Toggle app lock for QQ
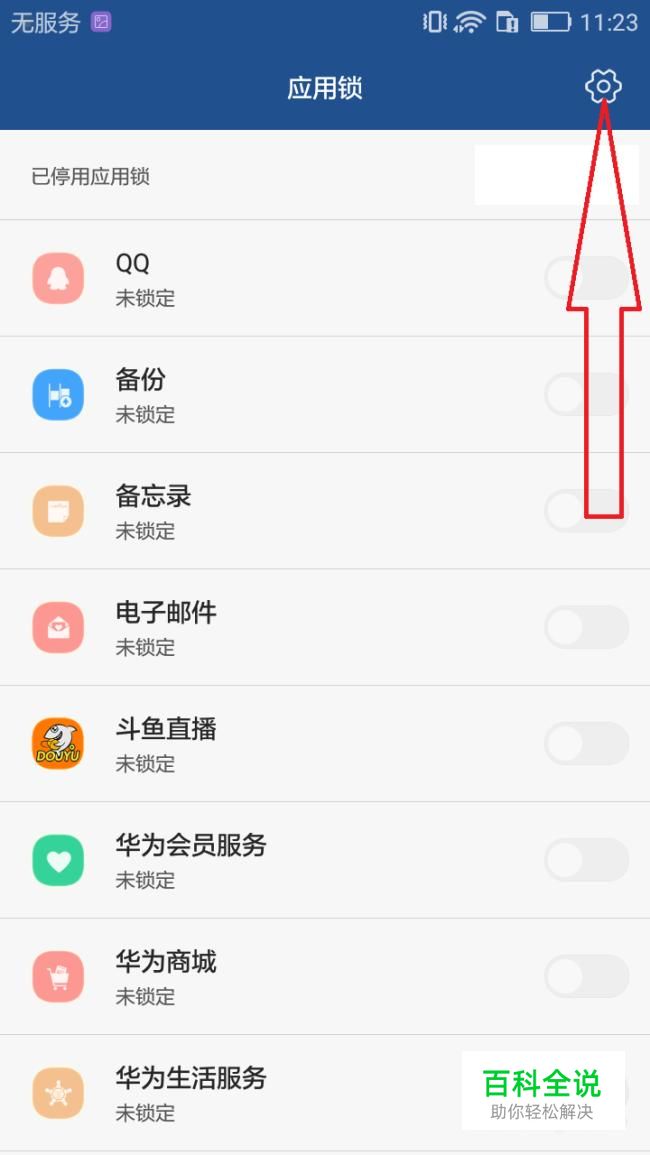 point(586,278)
